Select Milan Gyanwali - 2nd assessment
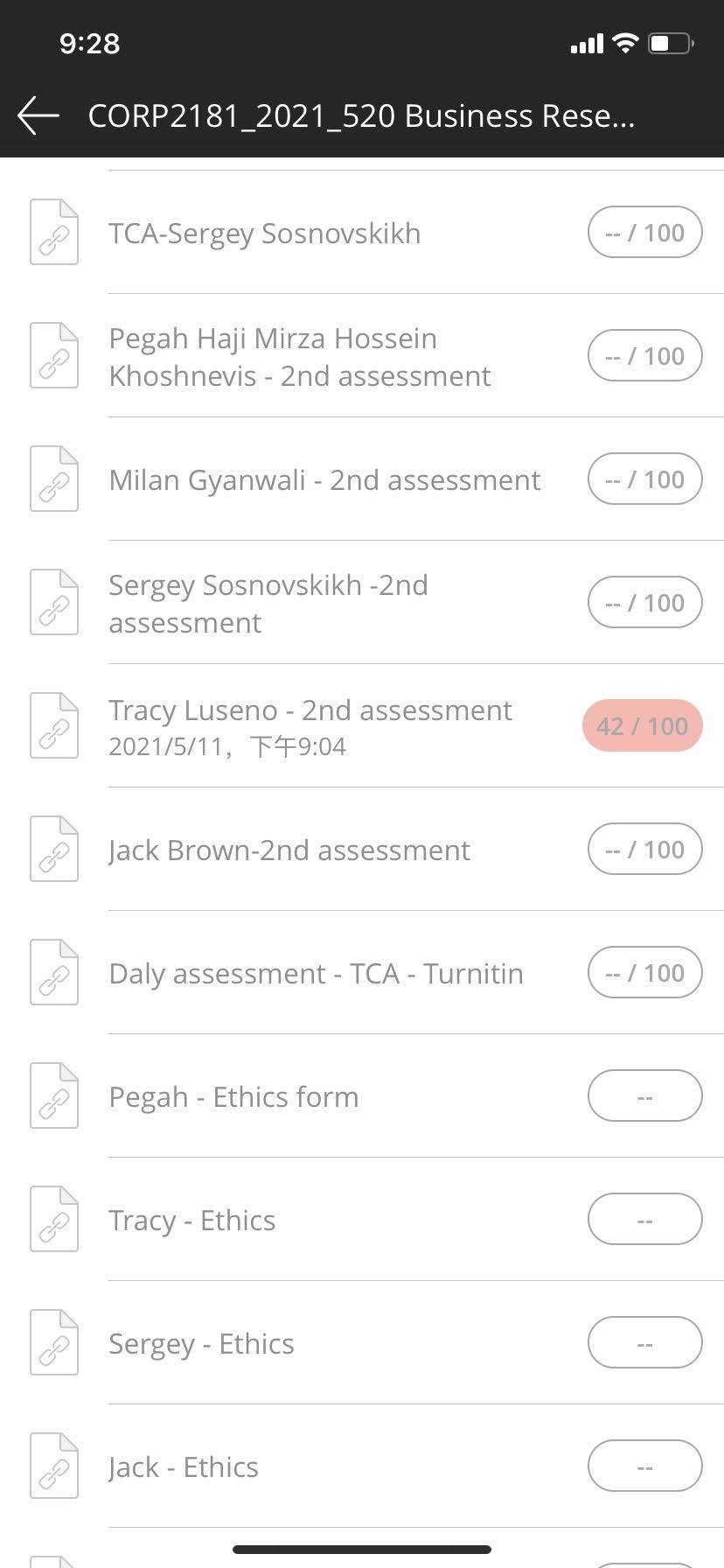The width and height of the screenshot is (724, 1568). [x=324, y=480]
